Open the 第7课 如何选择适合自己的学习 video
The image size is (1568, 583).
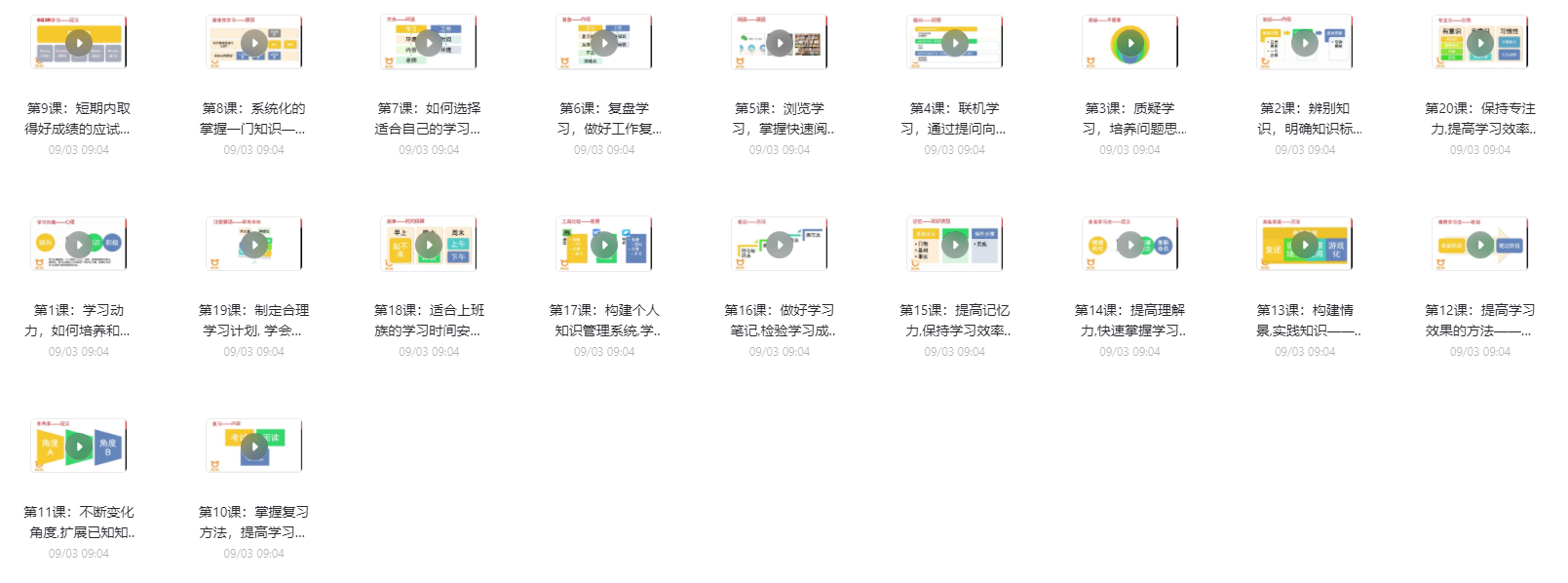point(429,43)
